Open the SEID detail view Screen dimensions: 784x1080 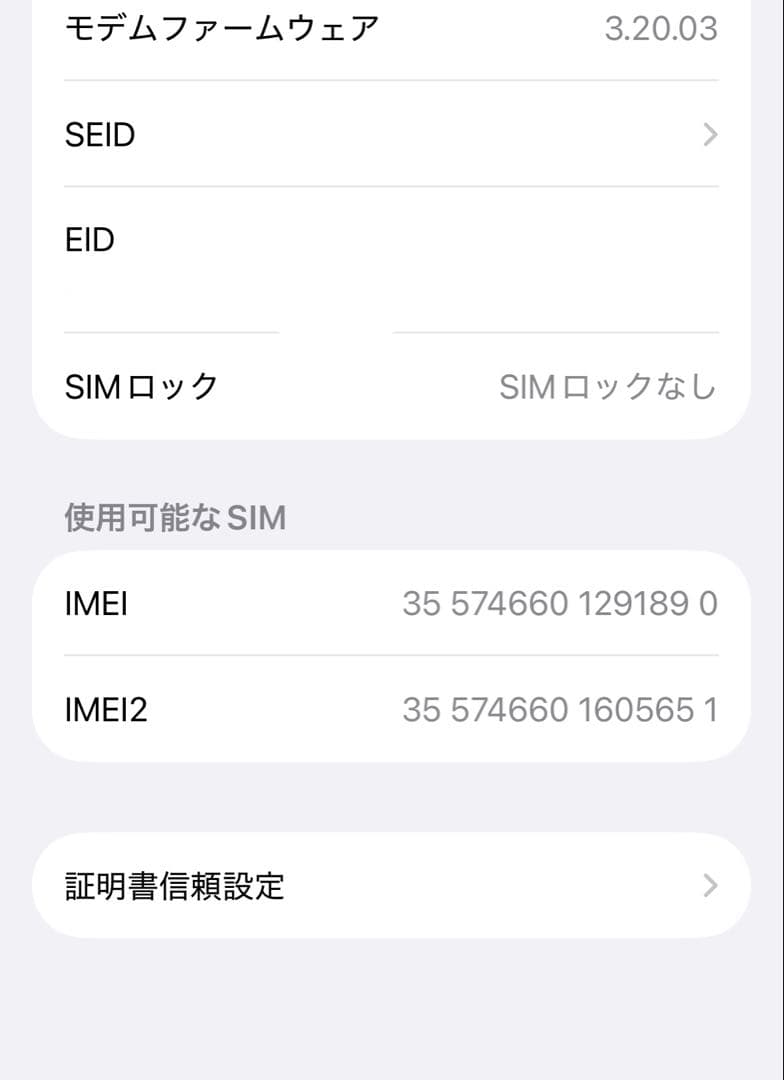390,134
